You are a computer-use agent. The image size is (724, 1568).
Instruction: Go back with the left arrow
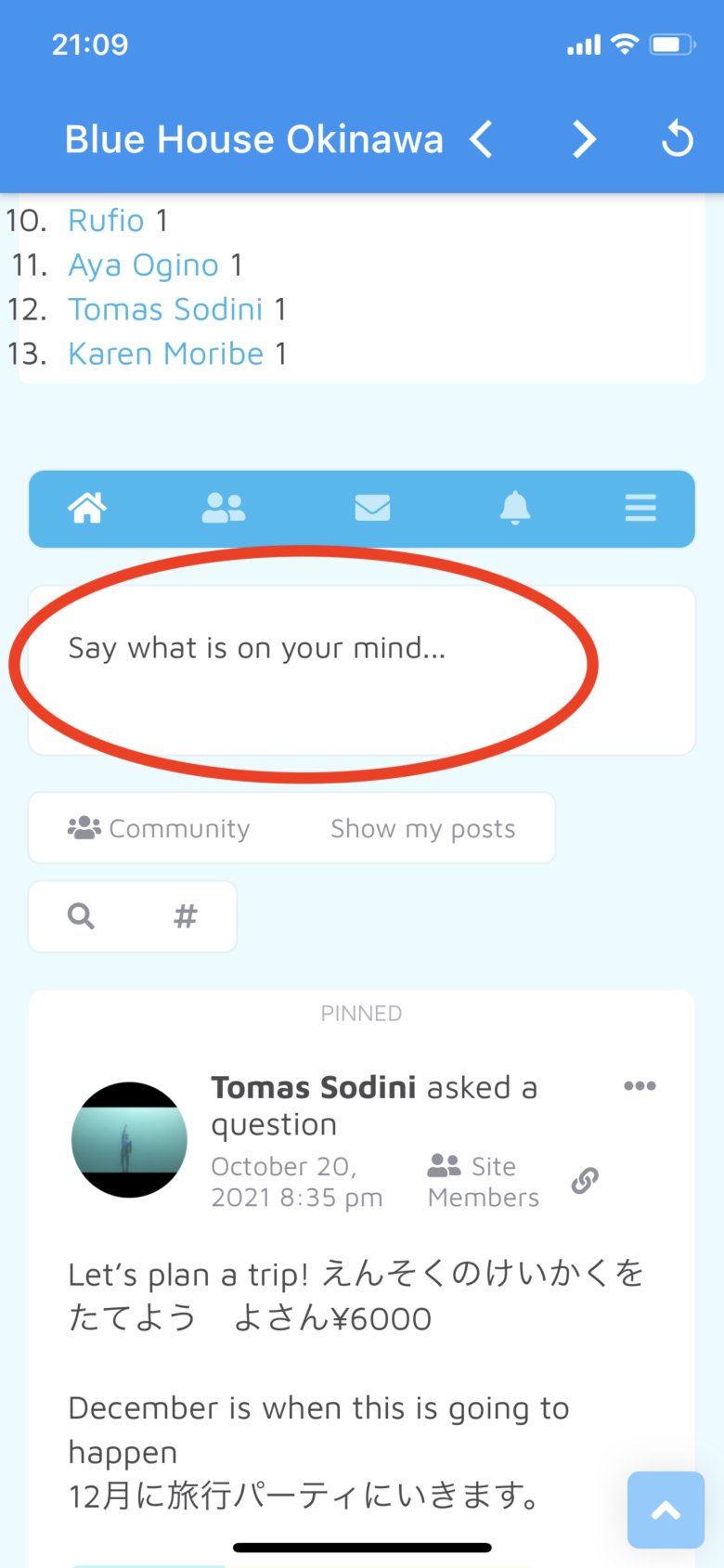(481, 140)
